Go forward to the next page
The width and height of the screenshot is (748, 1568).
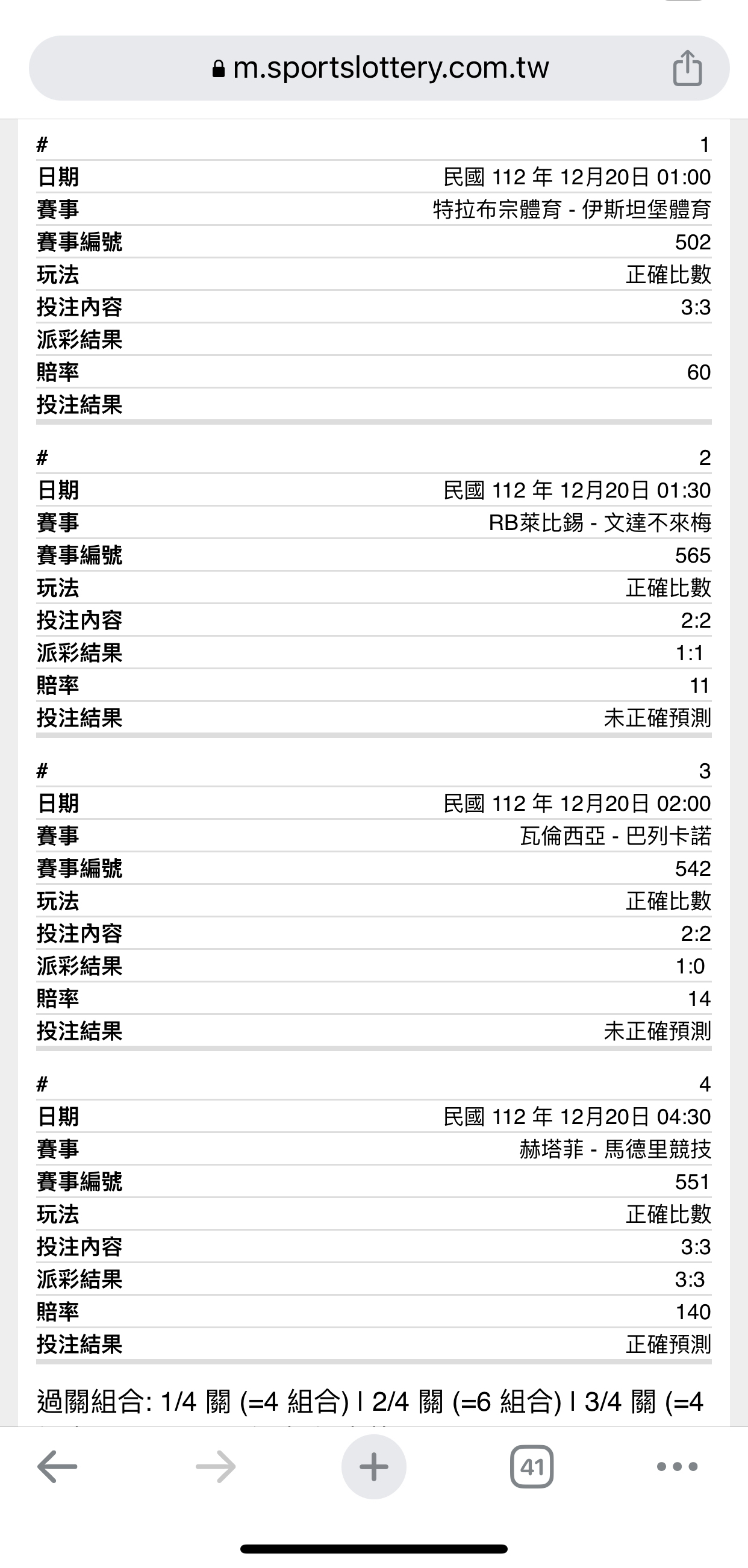coord(216,1467)
